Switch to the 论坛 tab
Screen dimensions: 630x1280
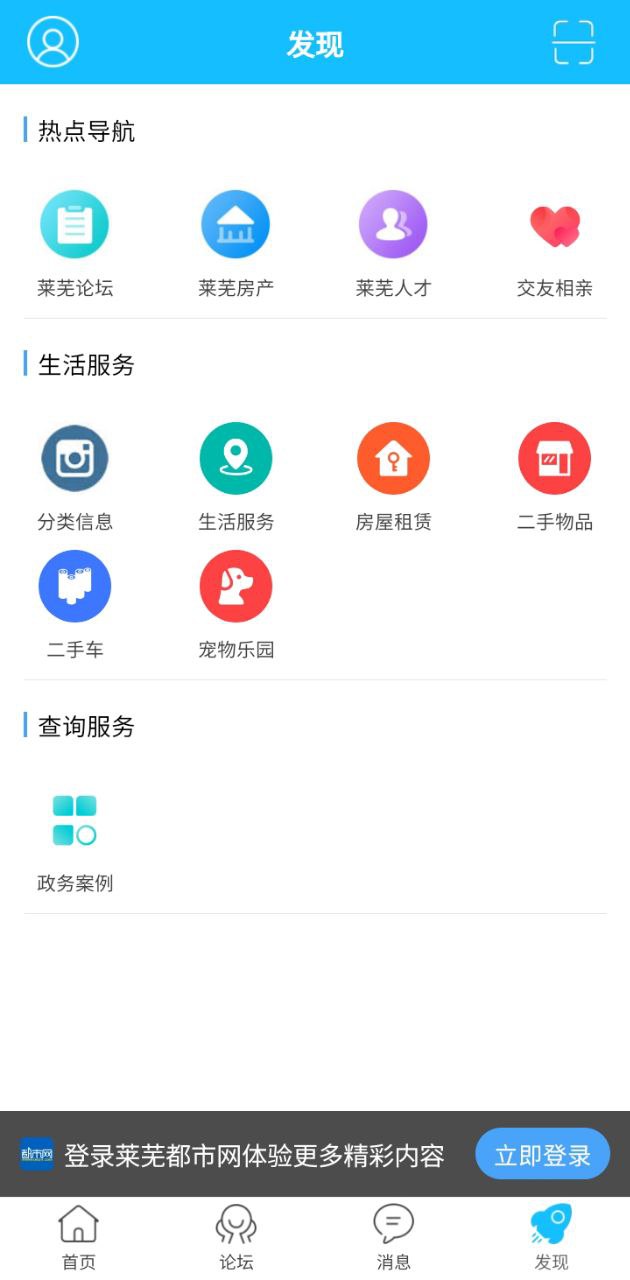(236, 1238)
